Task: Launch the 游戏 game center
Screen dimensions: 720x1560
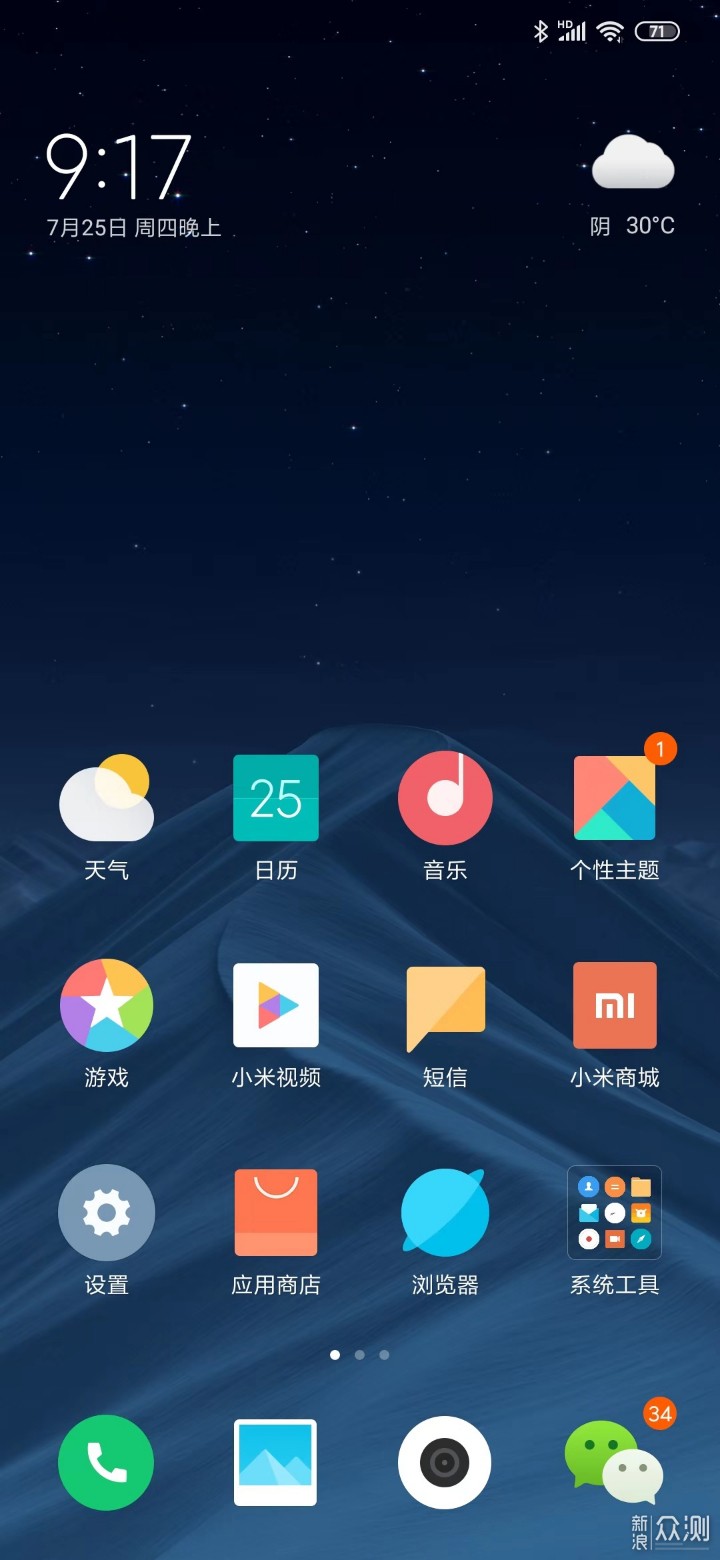Action: click(x=106, y=1006)
